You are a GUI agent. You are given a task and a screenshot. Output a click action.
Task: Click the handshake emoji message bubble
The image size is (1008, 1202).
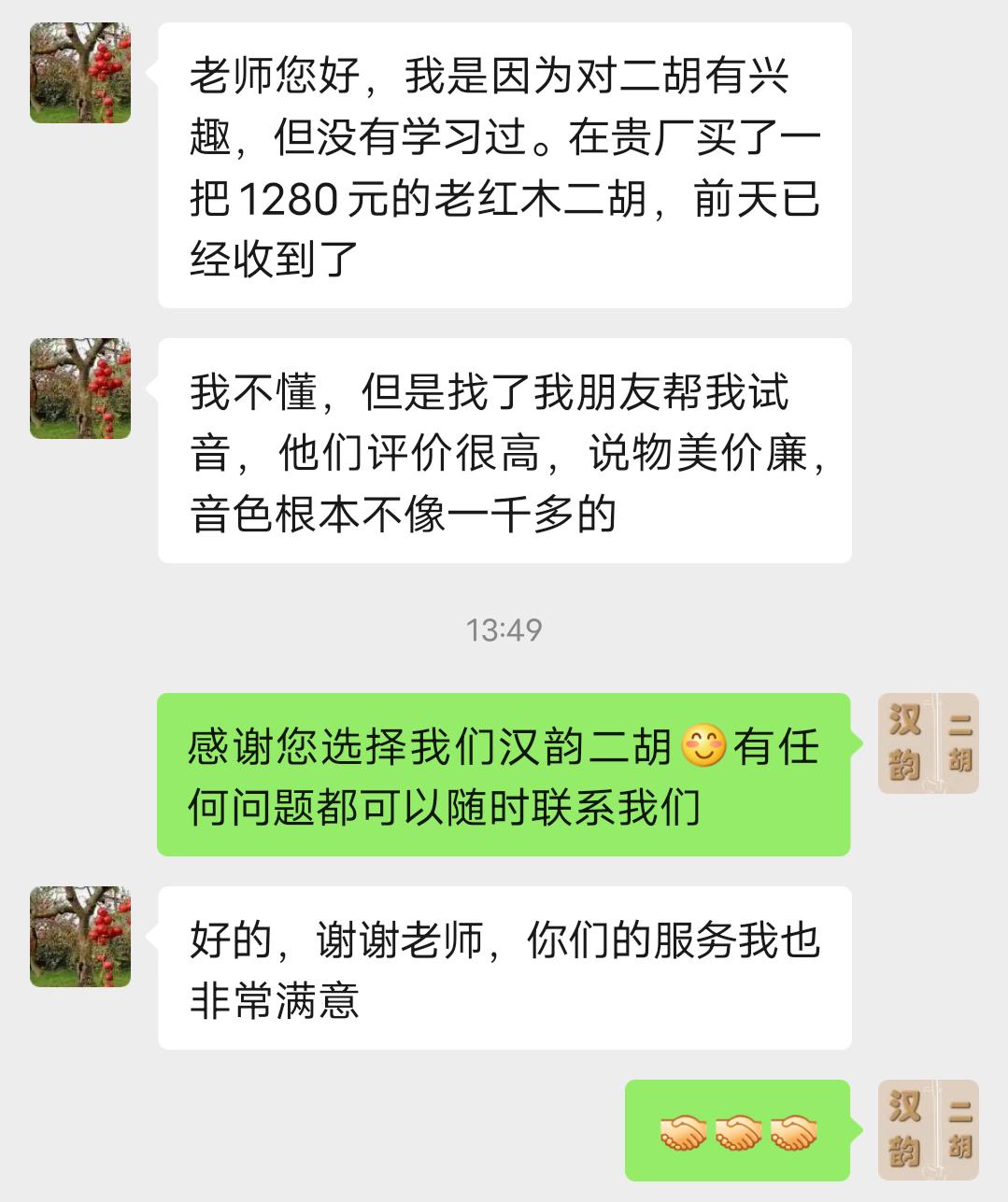coord(736,1130)
